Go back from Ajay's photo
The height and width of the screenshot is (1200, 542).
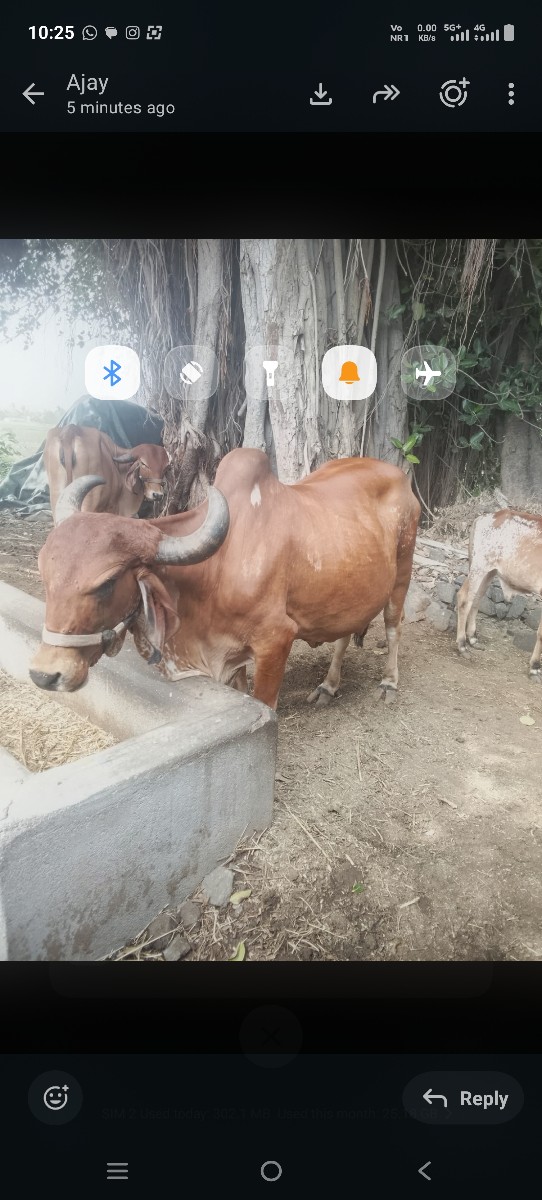coord(33,94)
